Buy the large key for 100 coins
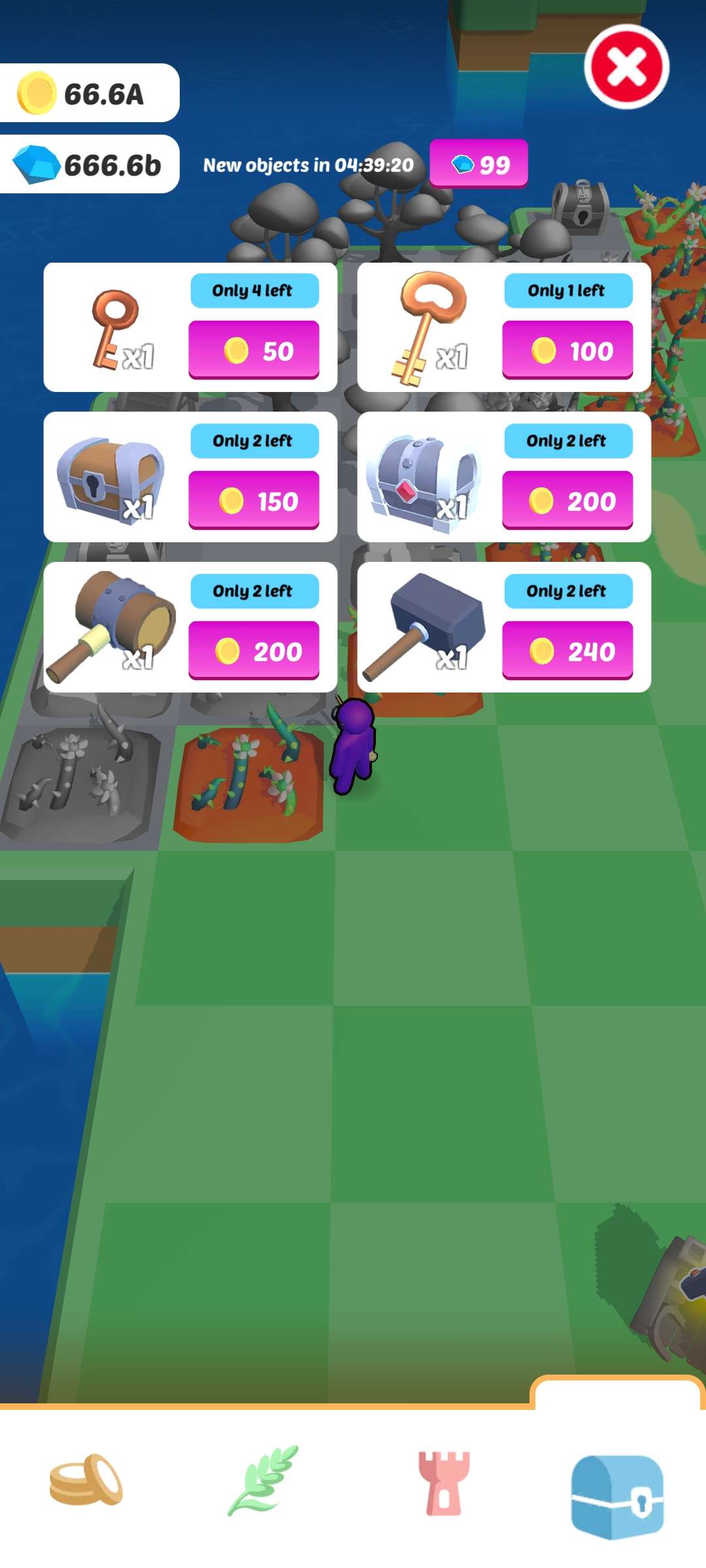Screen dimensions: 706x1568 coord(567,350)
